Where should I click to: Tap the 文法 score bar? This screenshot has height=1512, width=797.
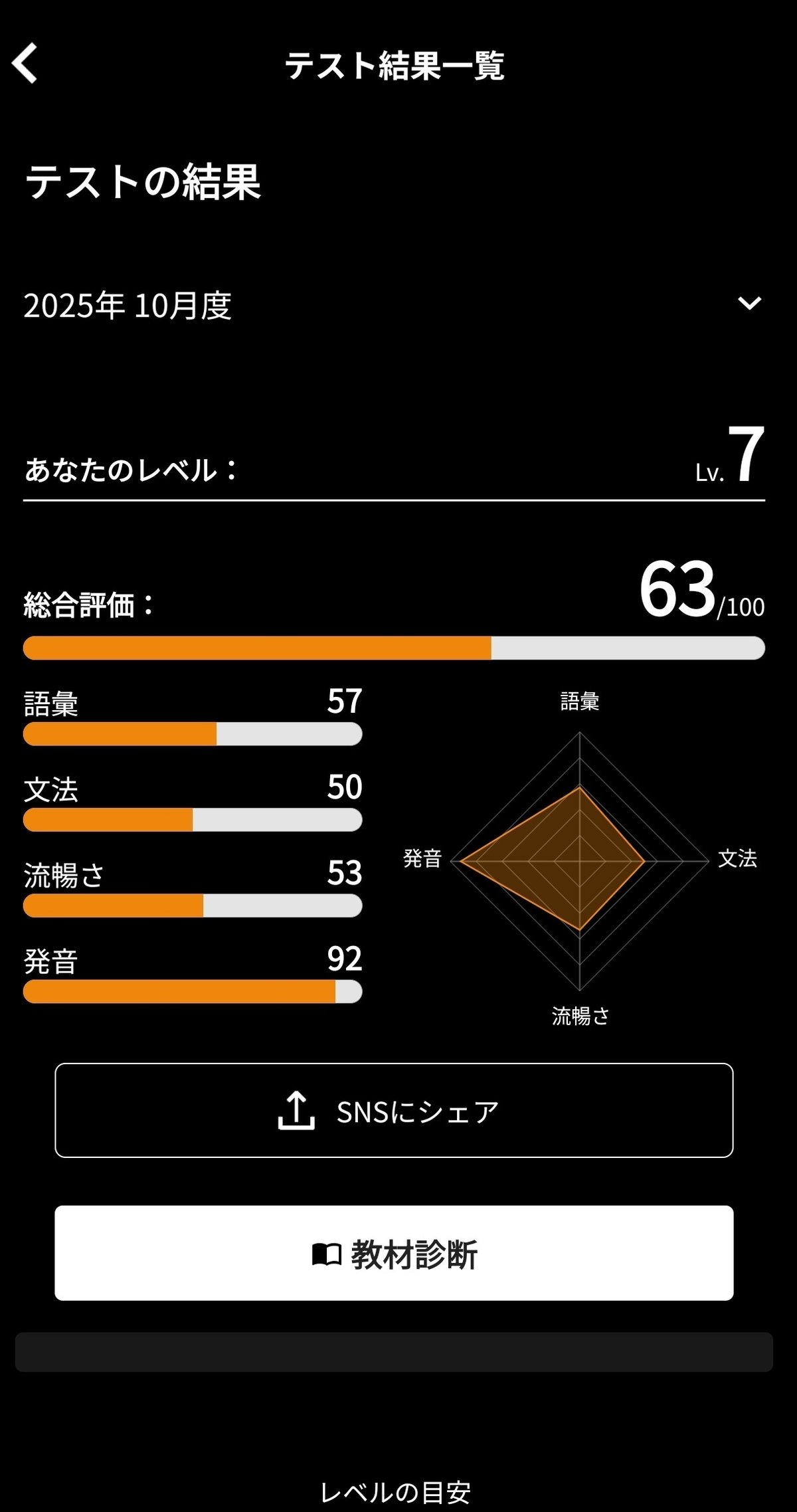tap(192, 819)
